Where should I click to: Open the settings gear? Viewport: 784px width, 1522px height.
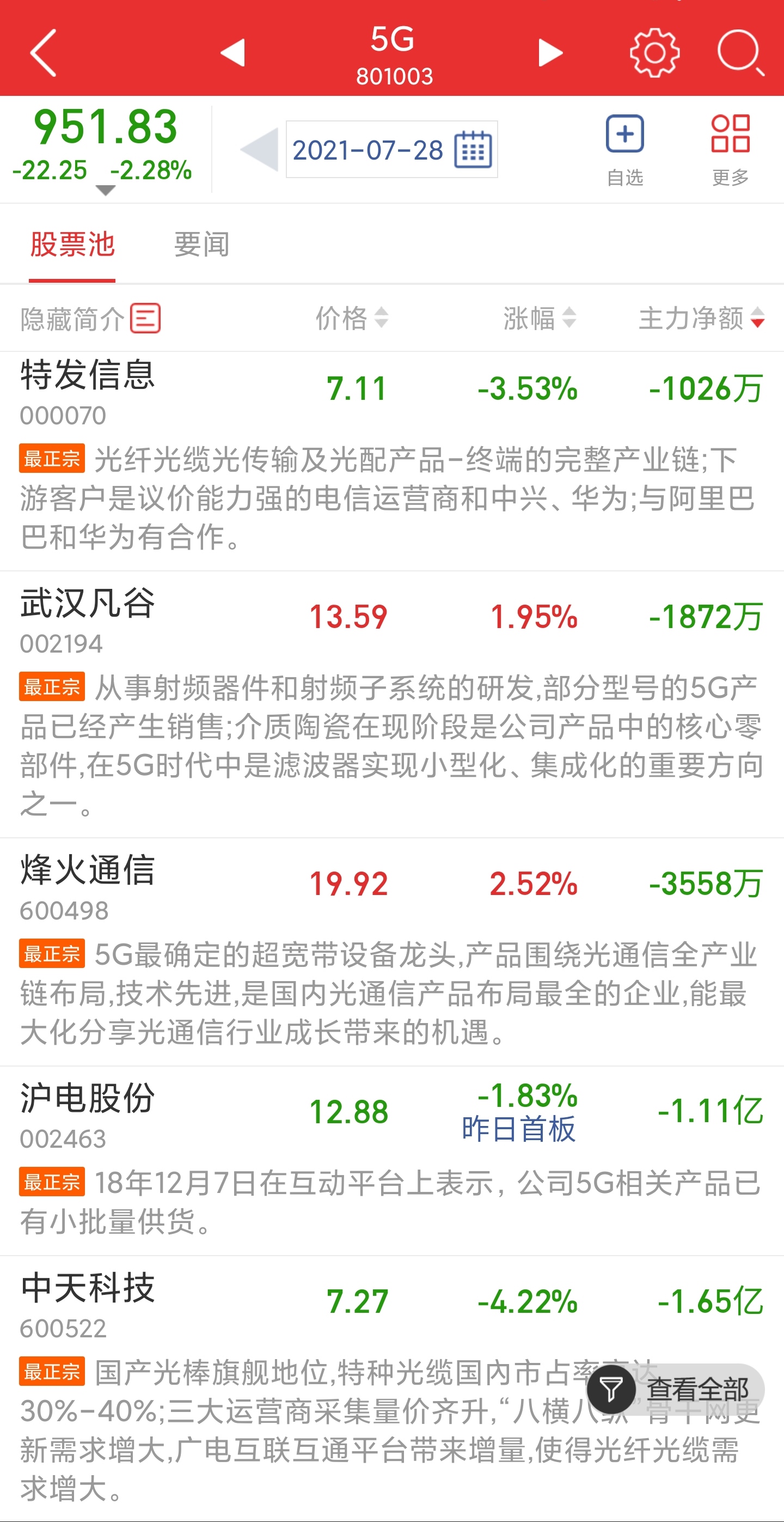[x=654, y=53]
